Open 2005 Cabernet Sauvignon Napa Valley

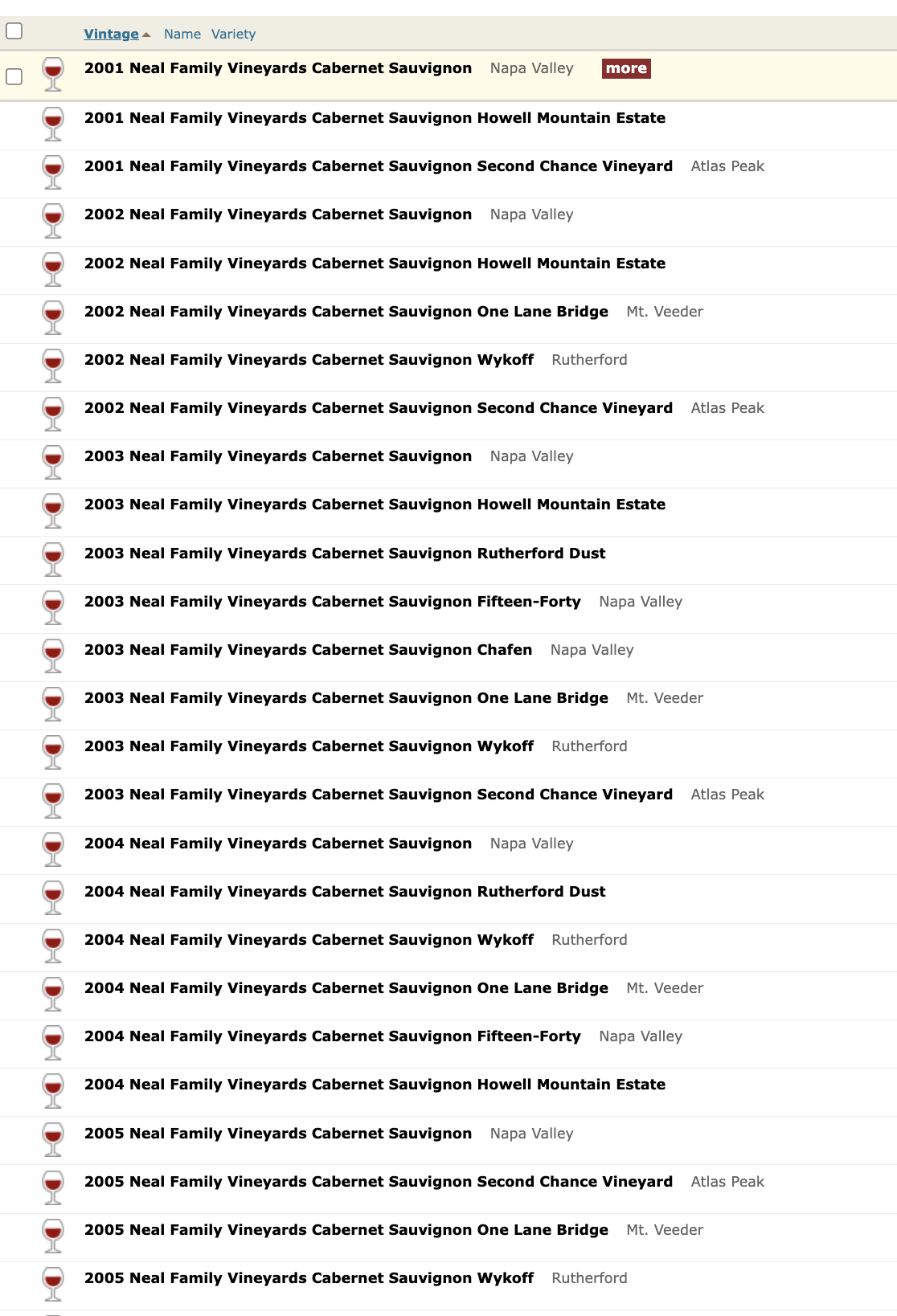[278, 1134]
